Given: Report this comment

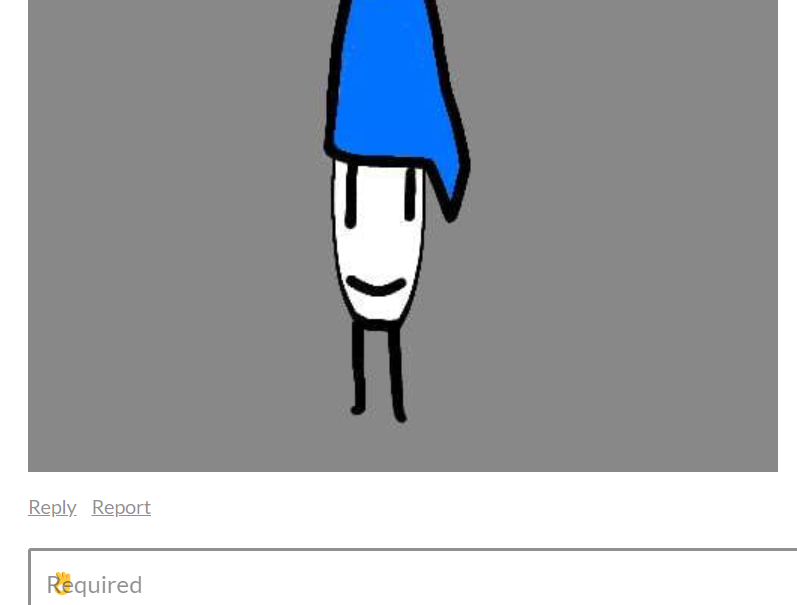Looking at the screenshot, I should point(121,507).
